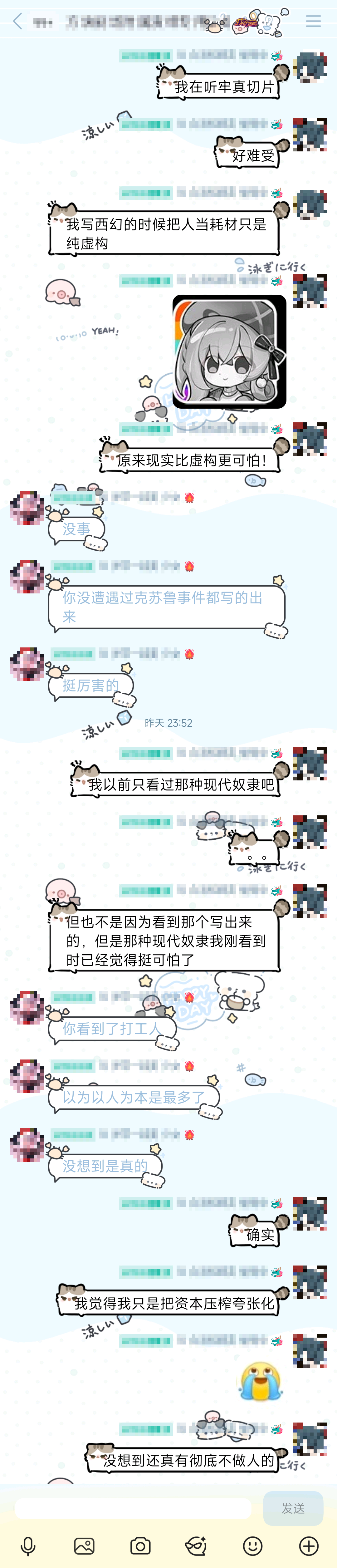Open the camera to take a photo
337x1568 pixels.
(x=140, y=1546)
